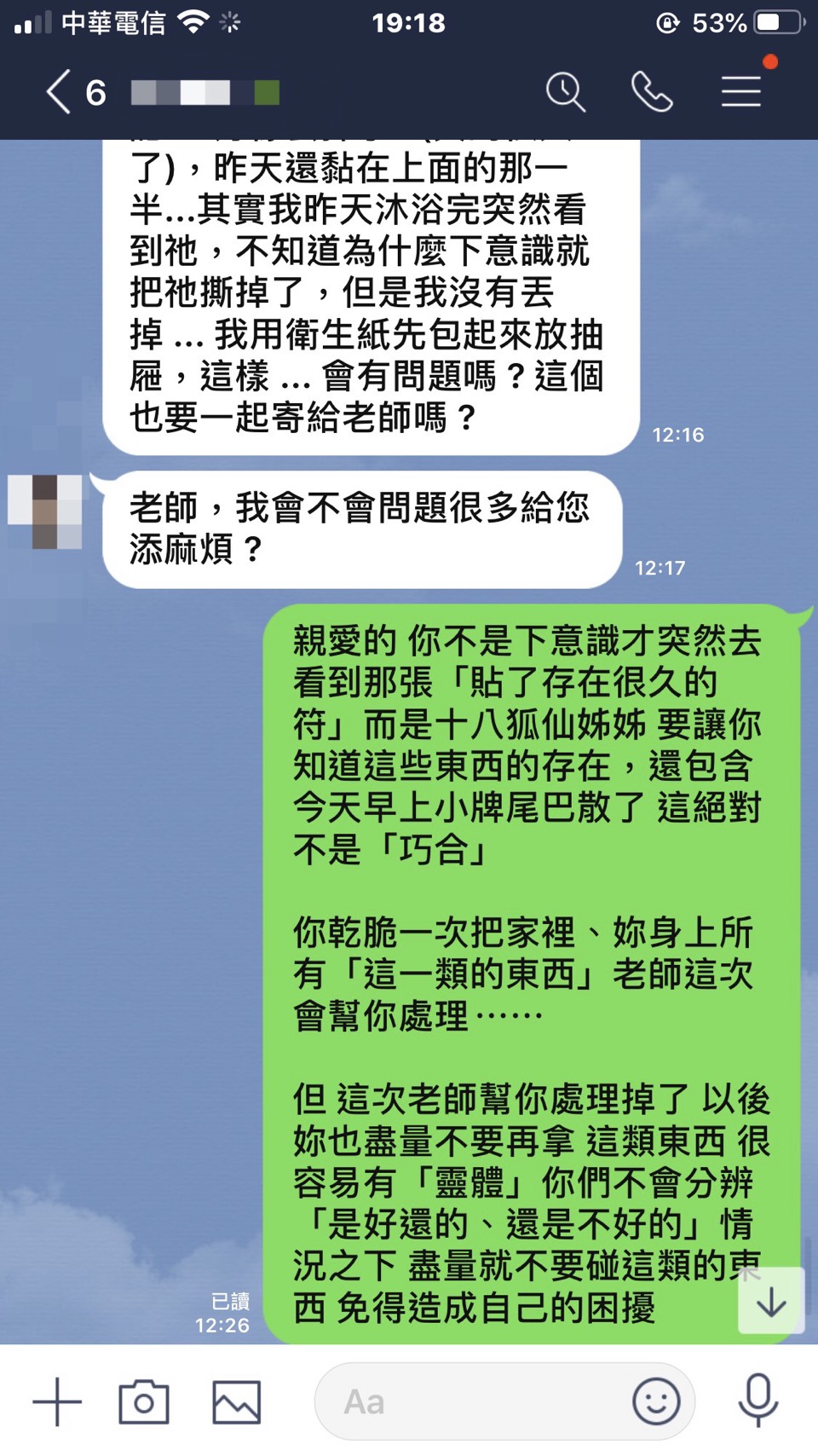818x1456 pixels.
Task: Start a voice call
Action: pyautogui.click(x=652, y=92)
